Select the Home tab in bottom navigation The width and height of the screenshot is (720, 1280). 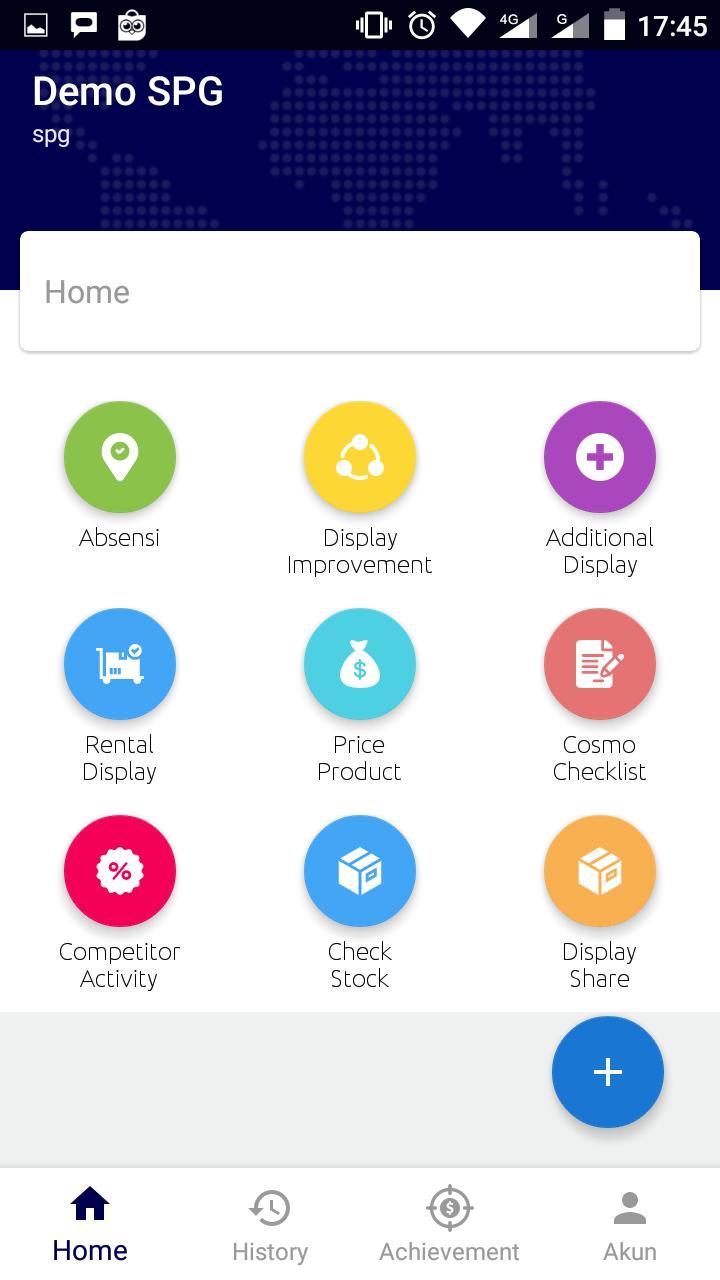click(x=89, y=1220)
